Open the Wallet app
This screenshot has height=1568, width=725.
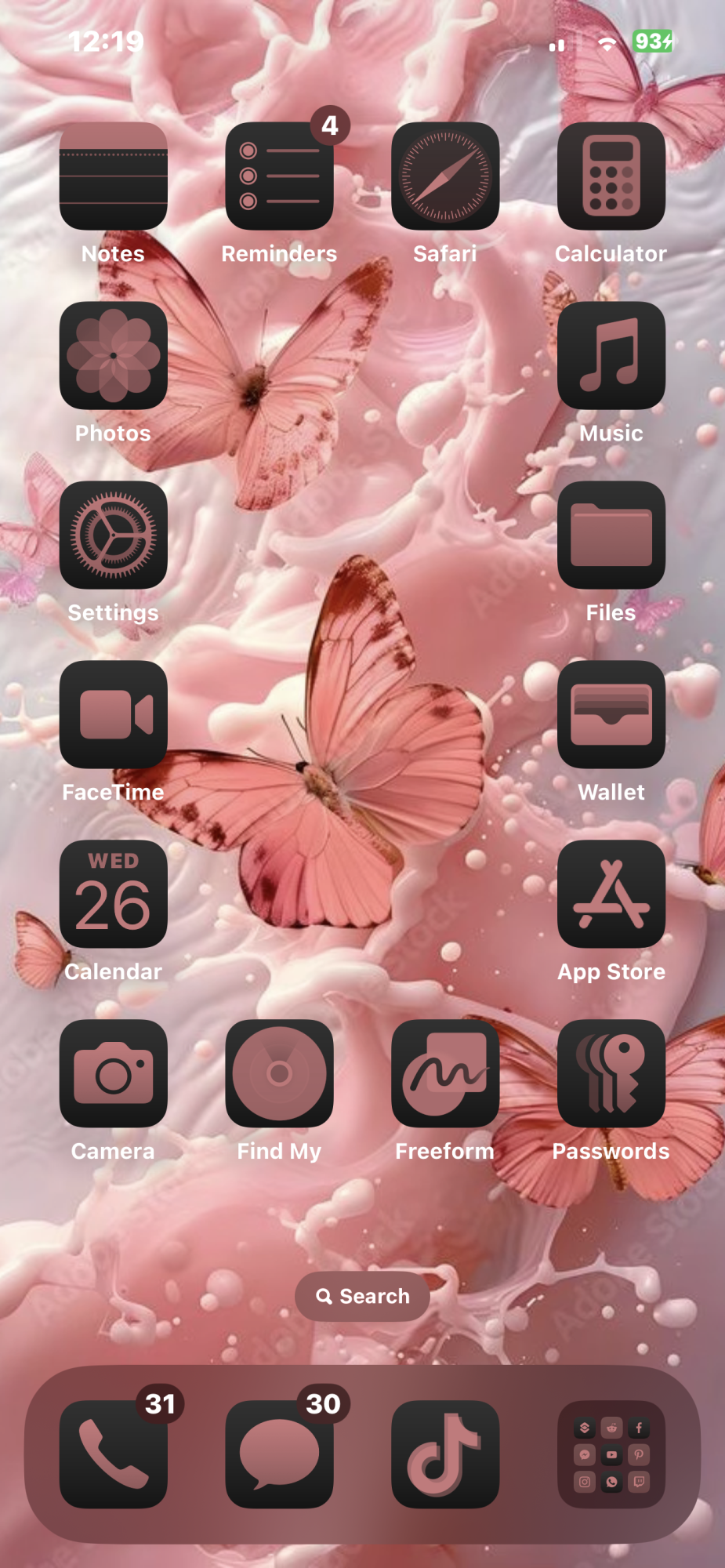click(611, 714)
